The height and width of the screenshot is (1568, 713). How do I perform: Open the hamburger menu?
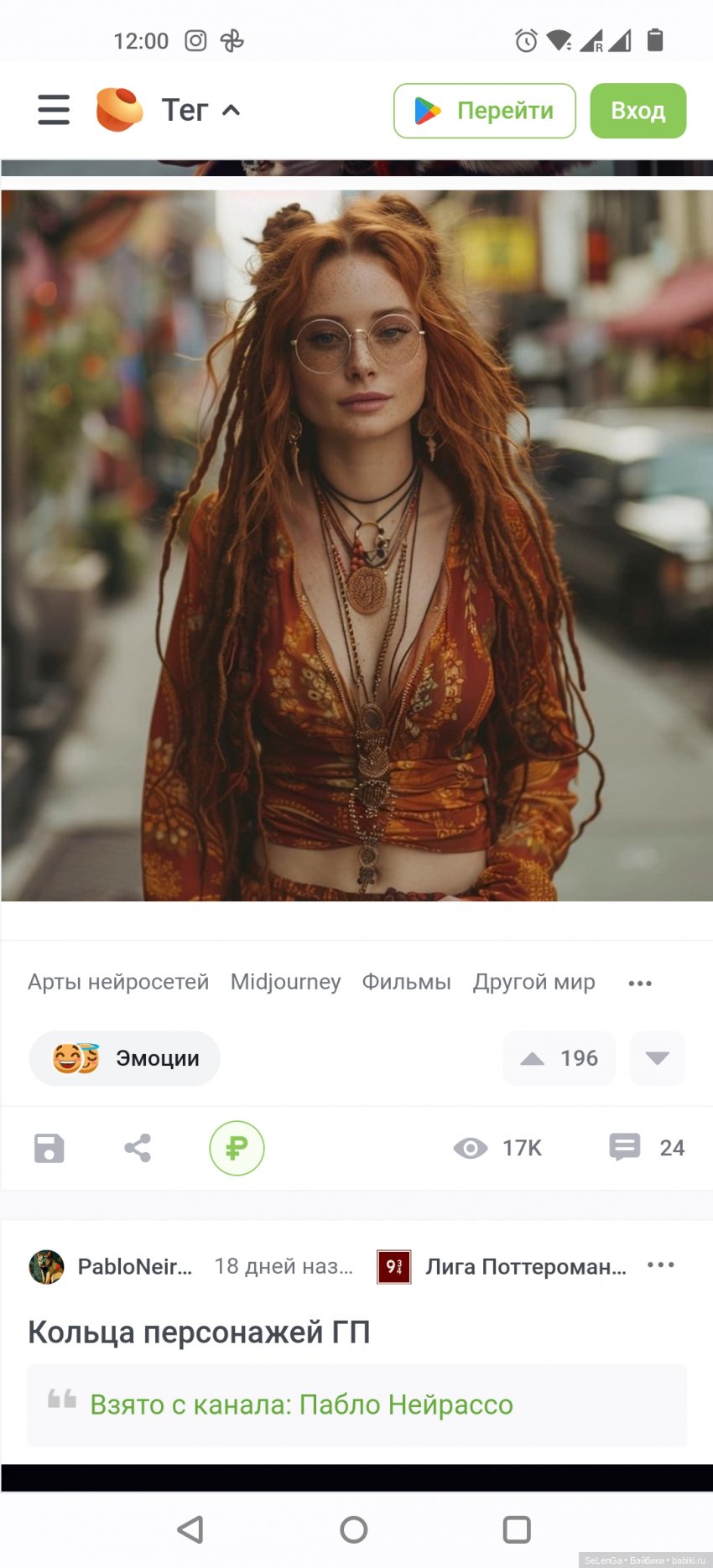click(54, 110)
